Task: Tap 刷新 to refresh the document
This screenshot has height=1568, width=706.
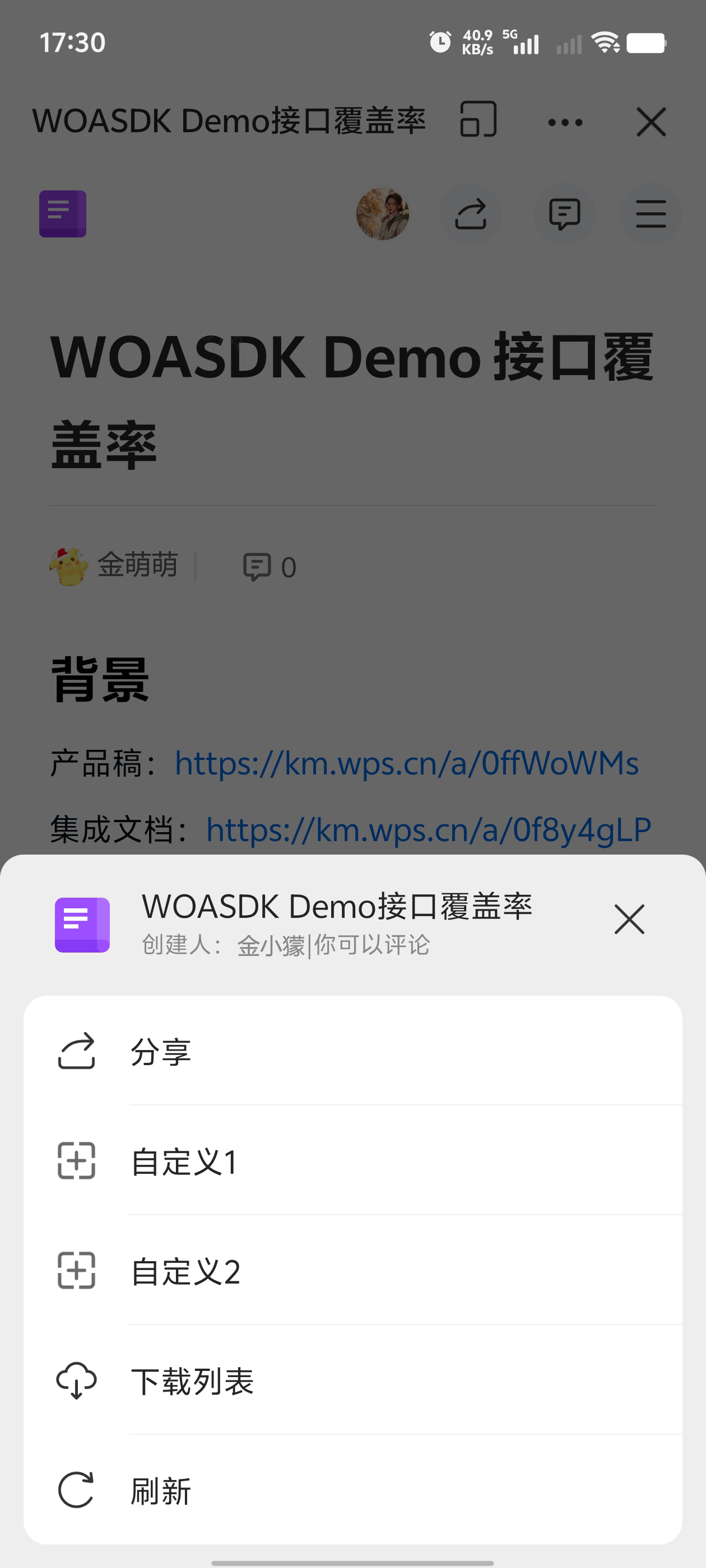Action: click(x=352, y=1490)
